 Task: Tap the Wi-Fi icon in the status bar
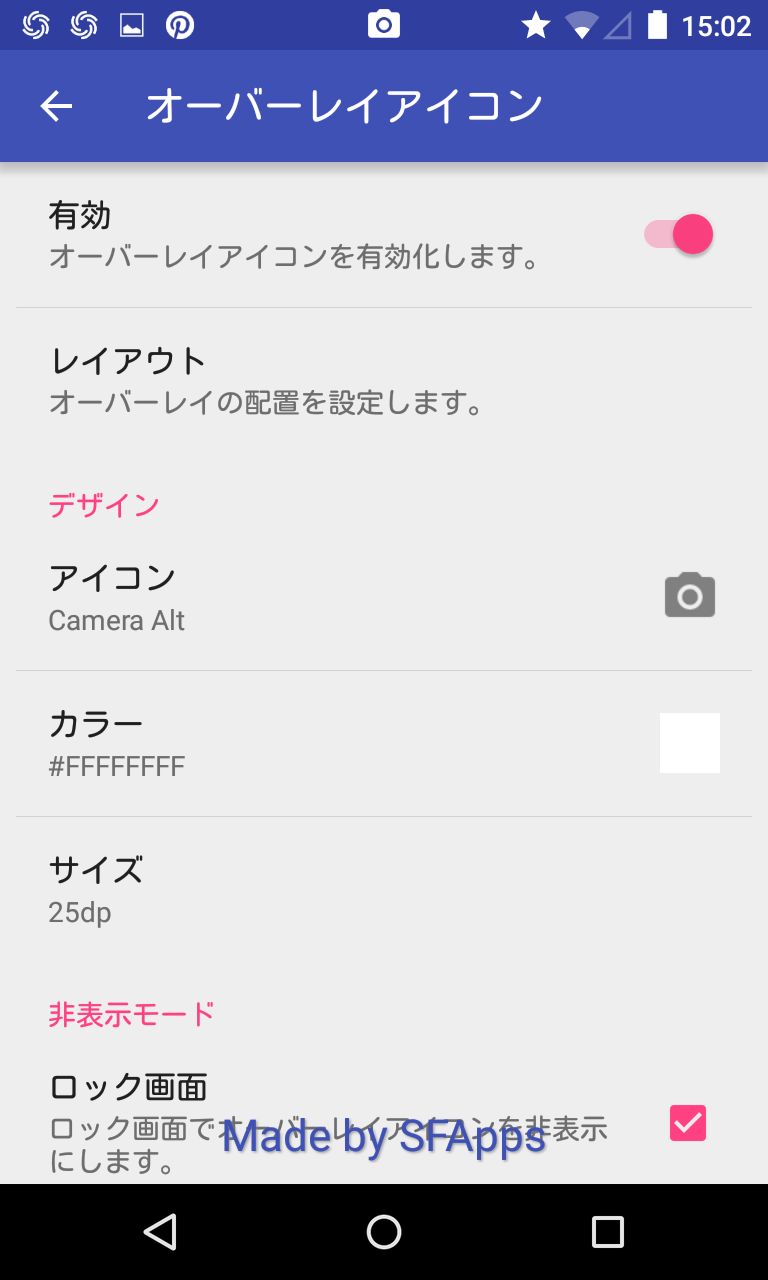(x=583, y=24)
